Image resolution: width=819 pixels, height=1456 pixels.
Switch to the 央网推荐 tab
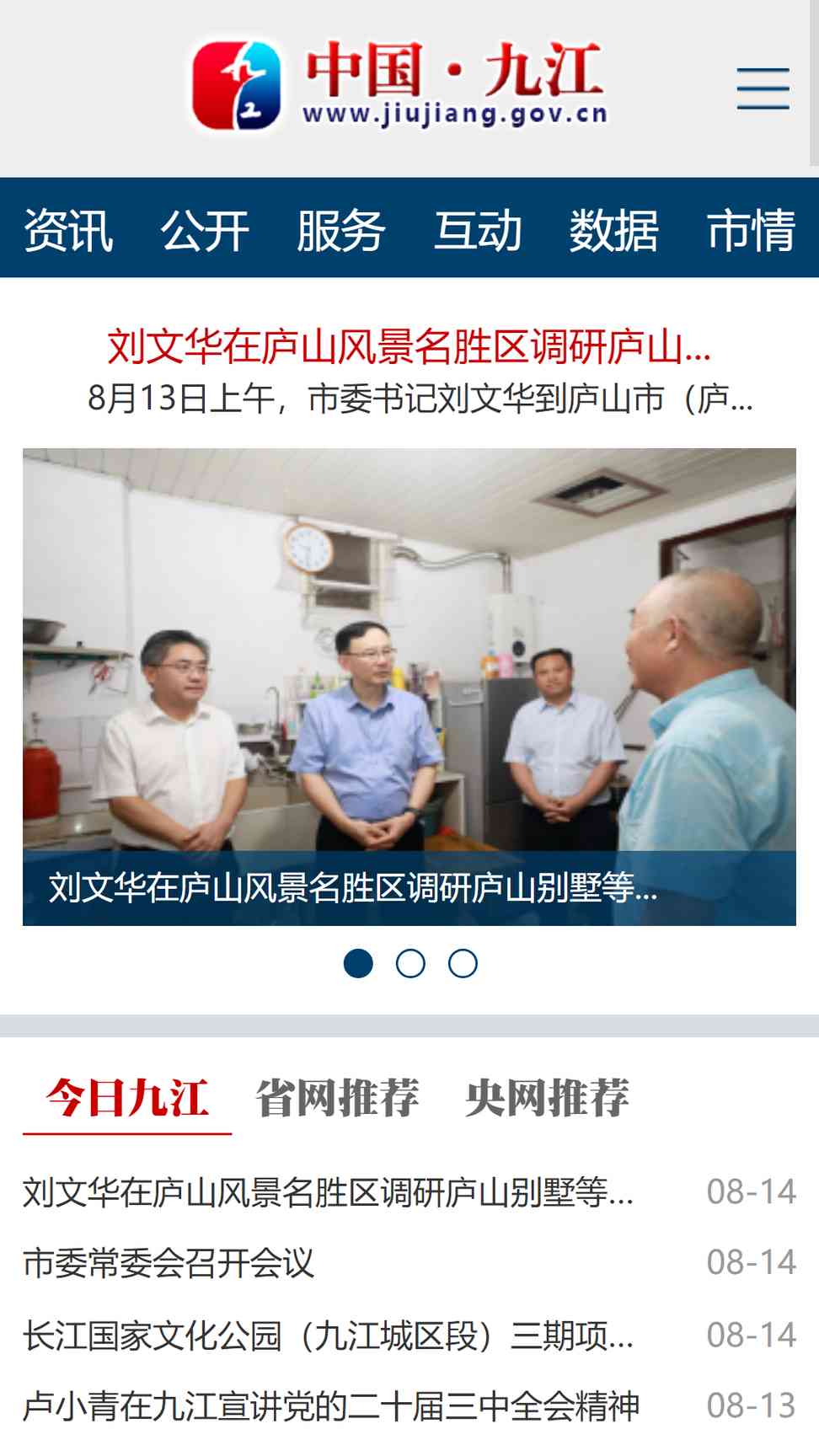point(548,1098)
